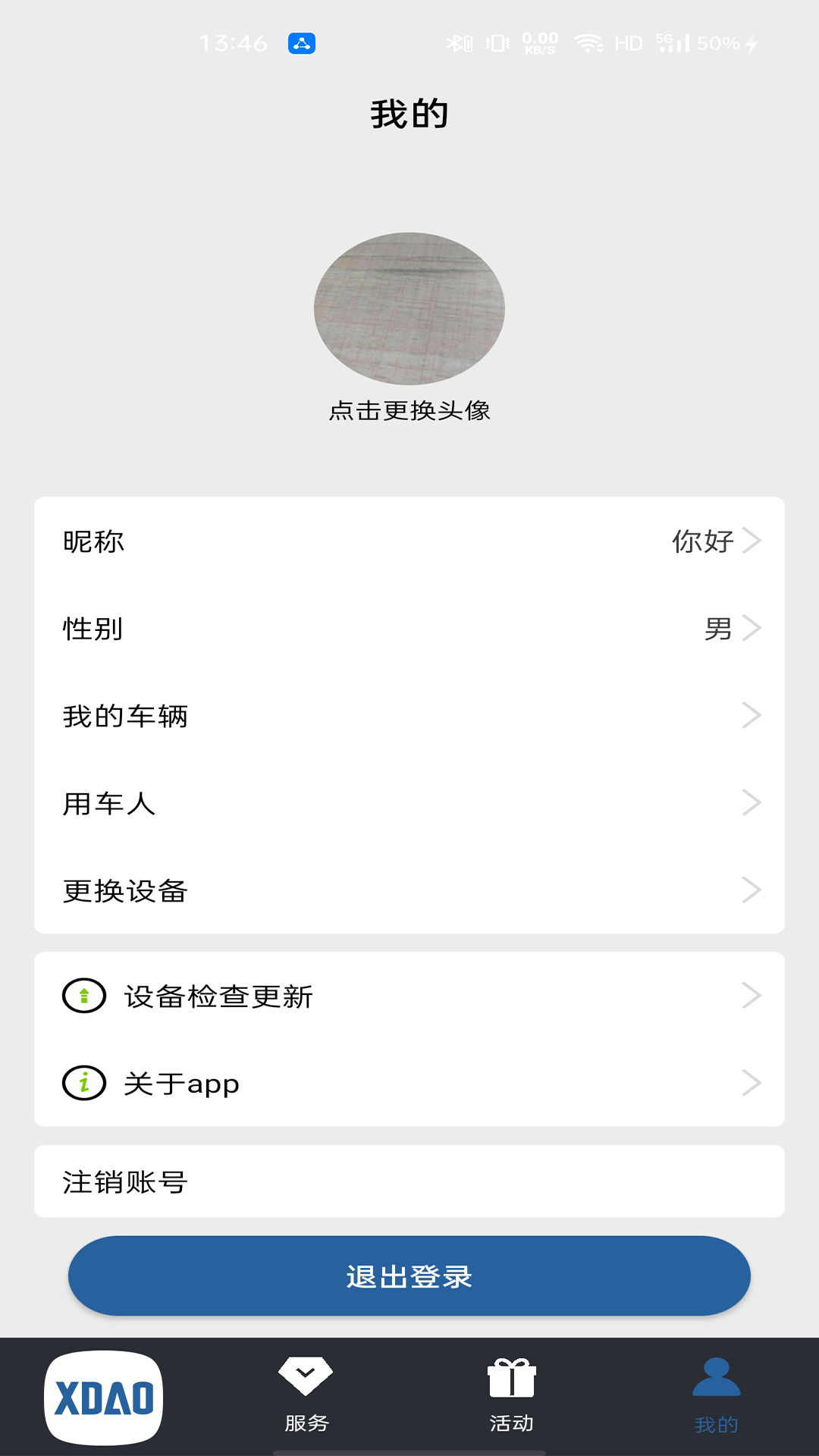Go to the XDAO home tab
819x1456 pixels.
[104, 1398]
